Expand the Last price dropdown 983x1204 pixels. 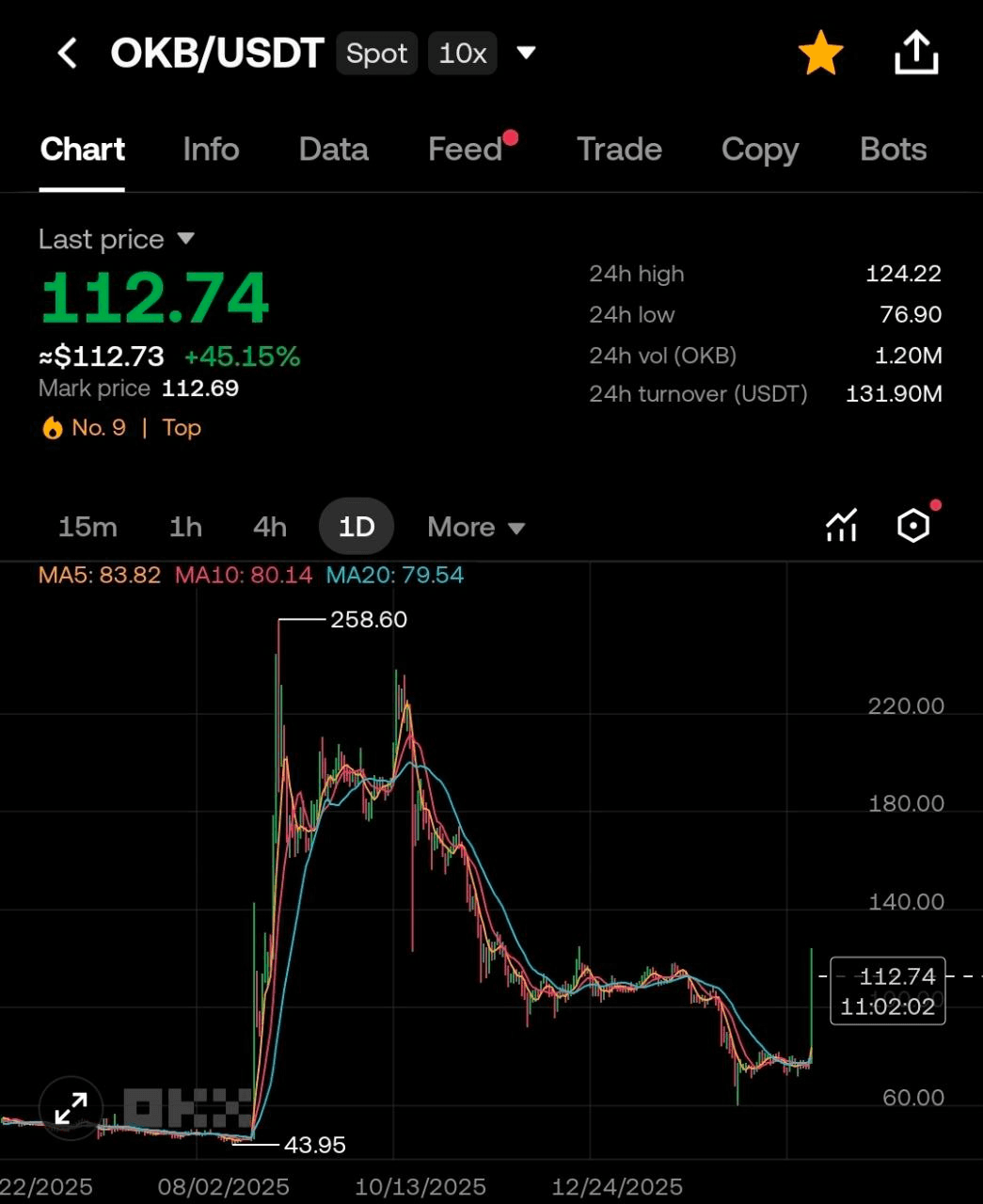point(116,239)
